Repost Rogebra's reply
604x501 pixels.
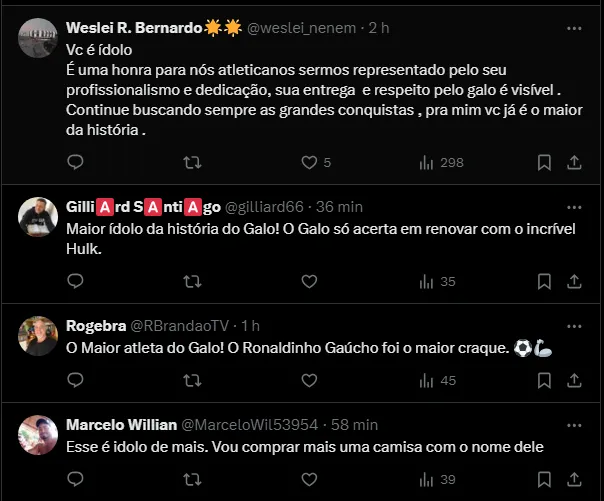tap(194, 380)
